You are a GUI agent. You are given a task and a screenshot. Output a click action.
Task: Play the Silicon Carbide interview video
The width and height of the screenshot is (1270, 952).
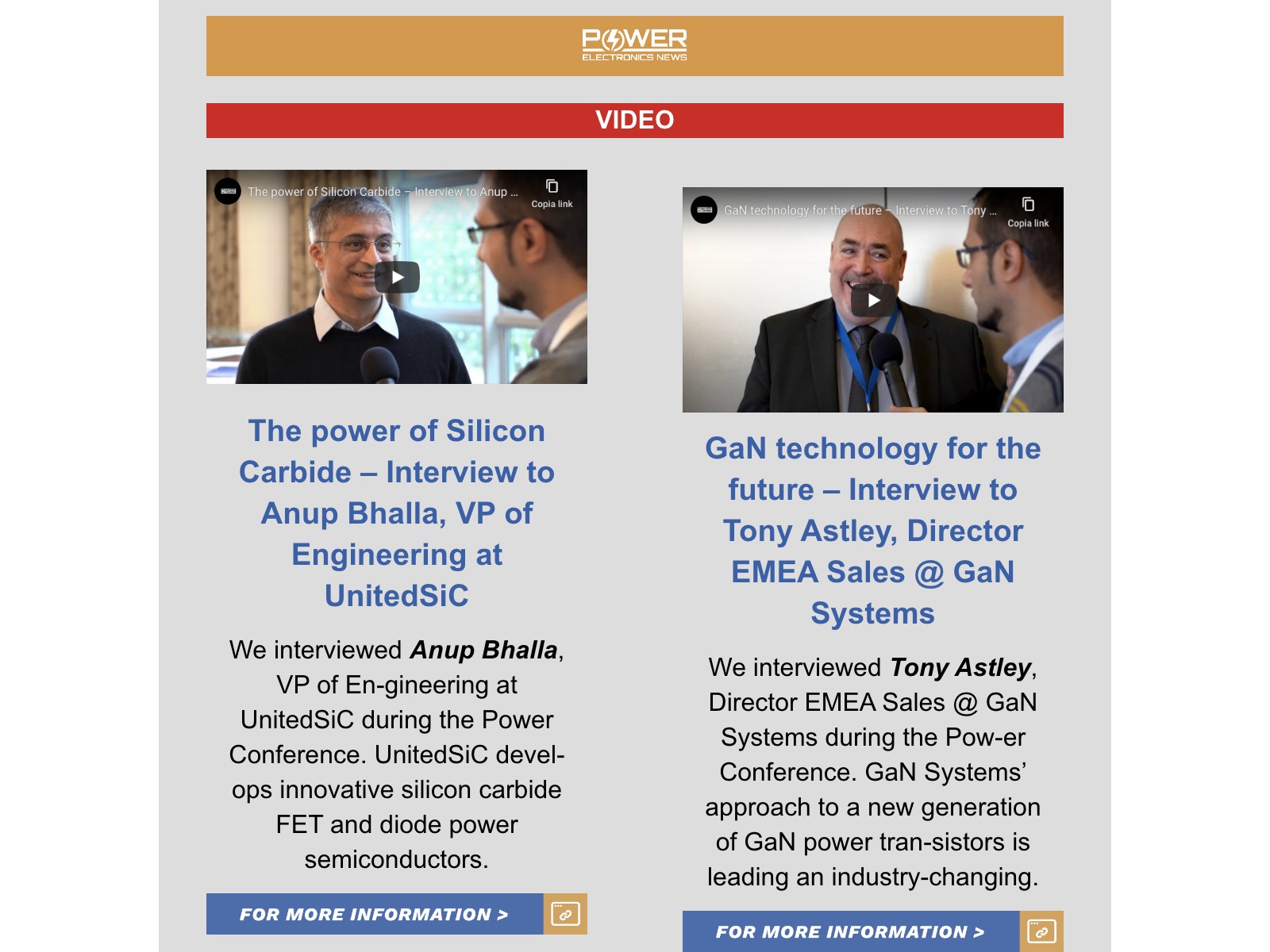pyautogui.click(x=397, y=278)
